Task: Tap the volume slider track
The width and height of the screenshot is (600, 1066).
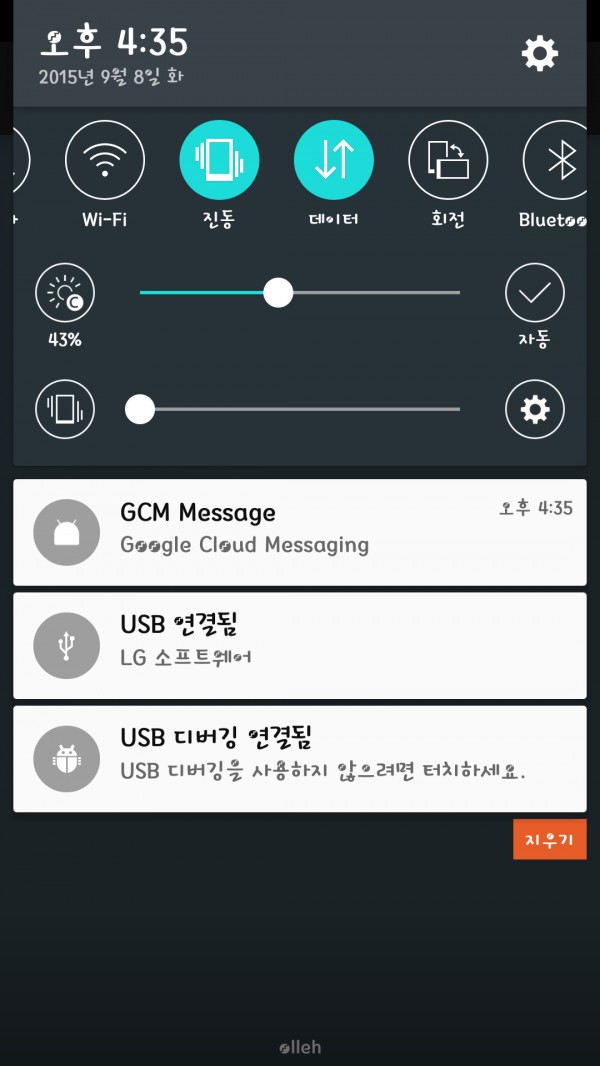Action: [300, 409]
